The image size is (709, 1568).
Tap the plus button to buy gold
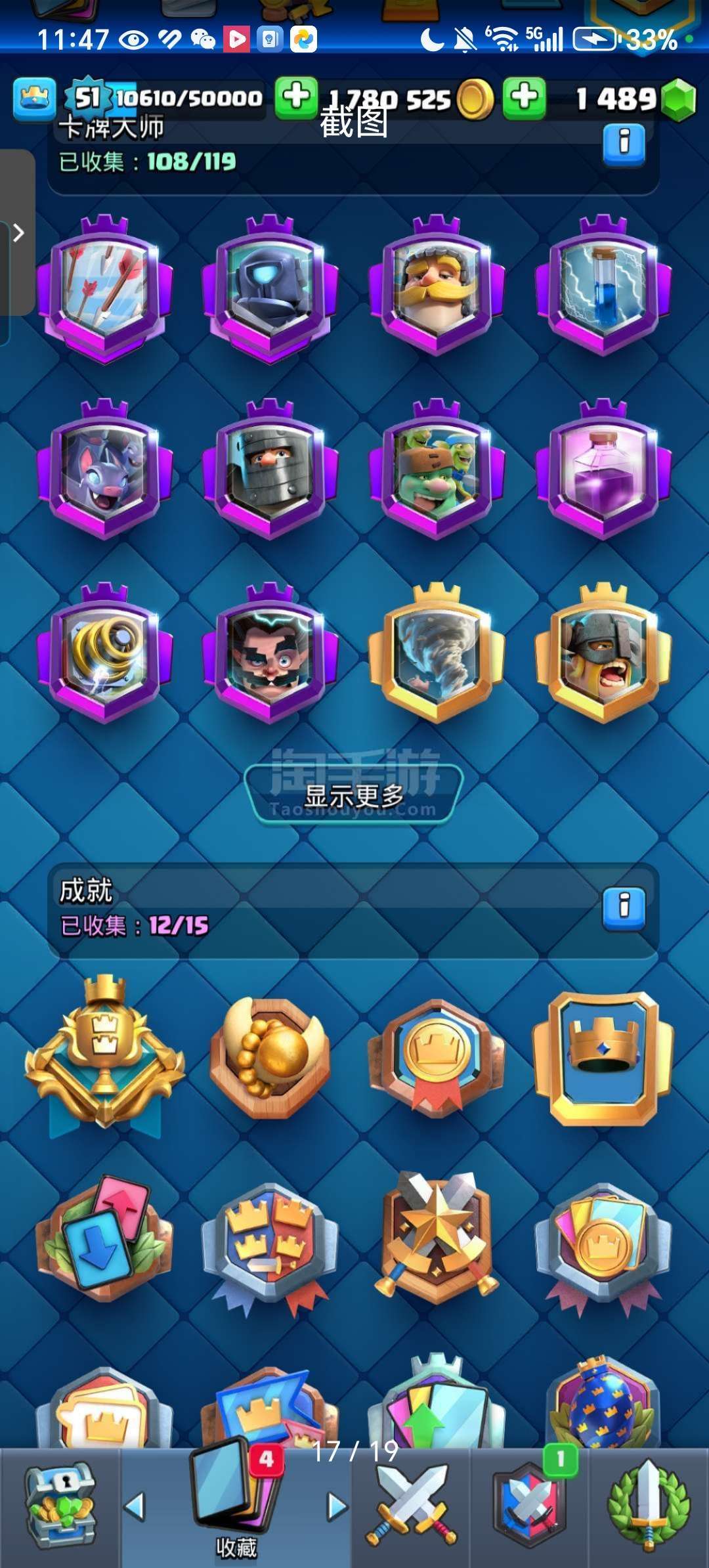point(296,98)
